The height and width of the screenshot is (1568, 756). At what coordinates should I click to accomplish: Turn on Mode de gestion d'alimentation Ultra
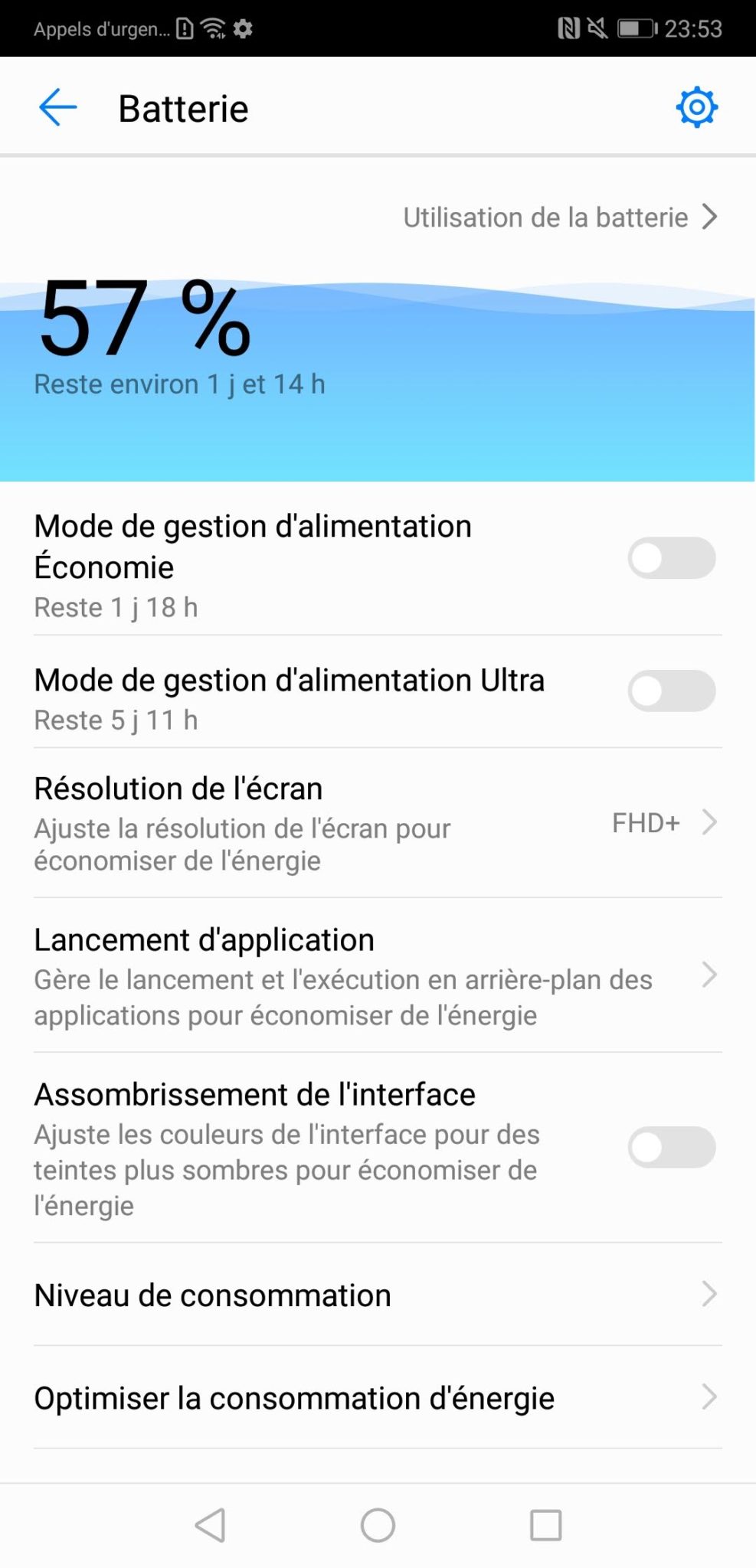point(671,691)
